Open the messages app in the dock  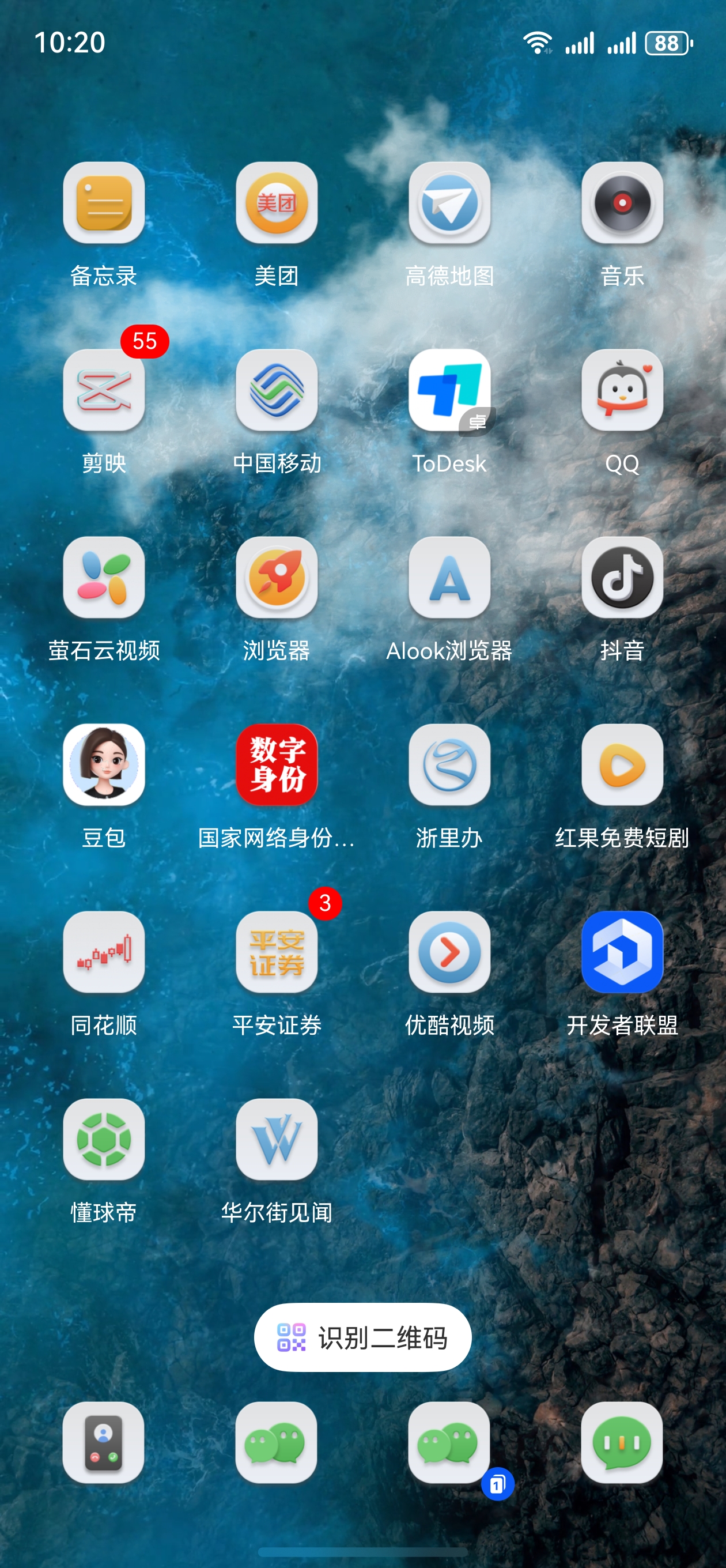point(622,1443)
